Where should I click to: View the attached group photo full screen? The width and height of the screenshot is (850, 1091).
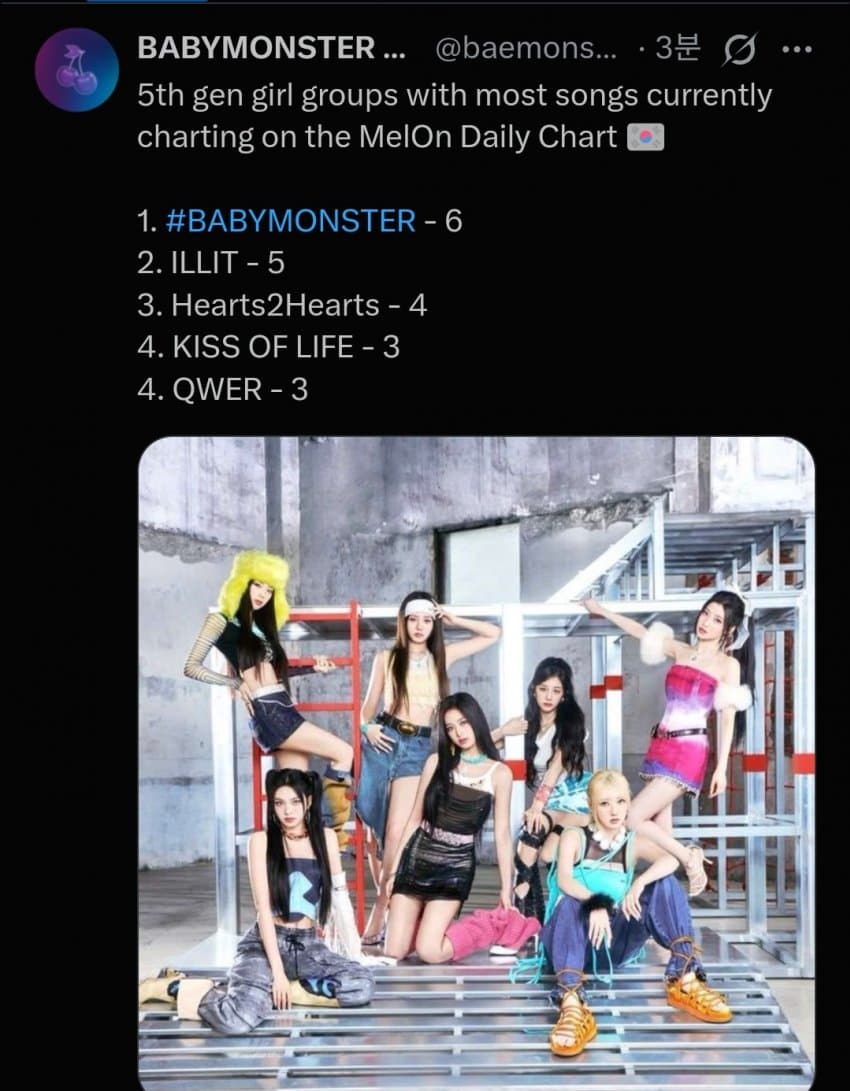[475, 760]
